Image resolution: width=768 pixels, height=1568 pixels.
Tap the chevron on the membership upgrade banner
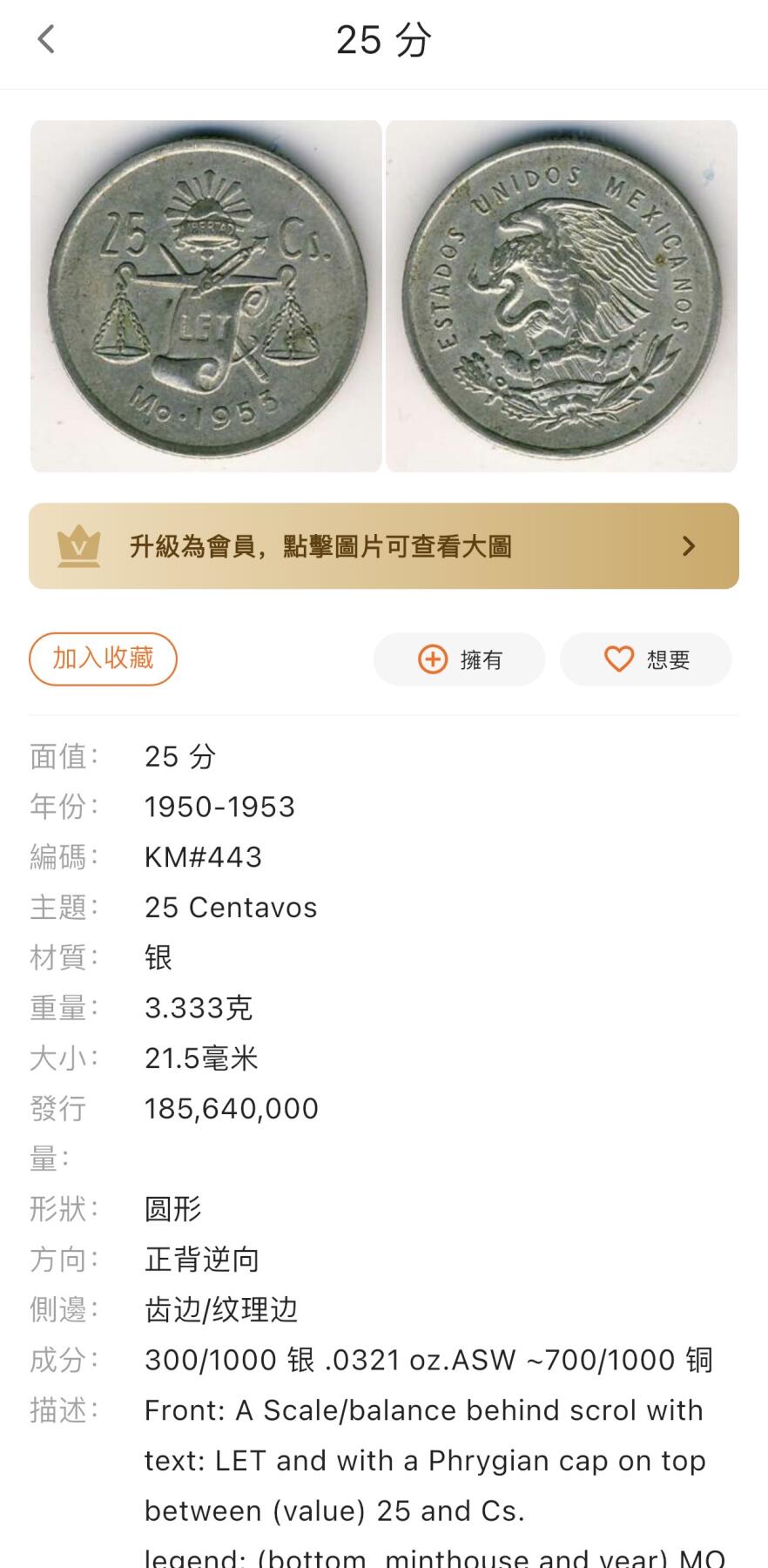point(690,545)
